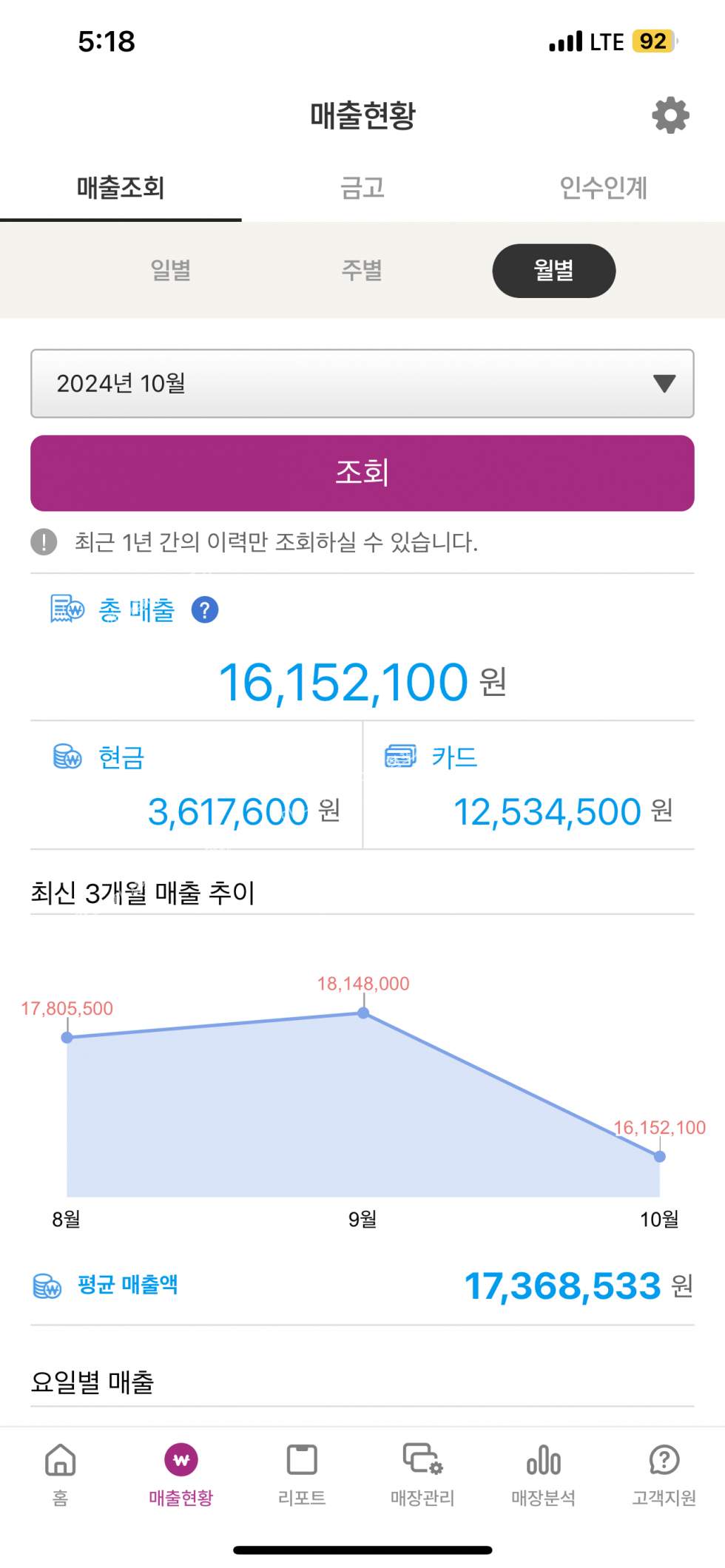Select the 월별 monthly view
725x1568 pixels.
click(x=554, y=271)
